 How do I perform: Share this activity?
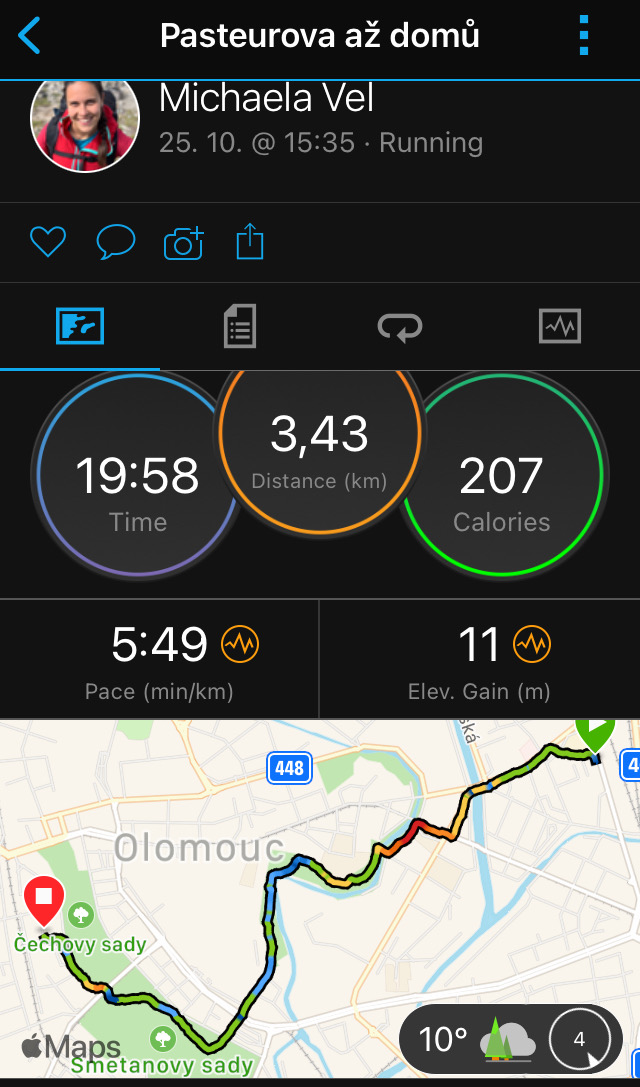pos(250,243)
